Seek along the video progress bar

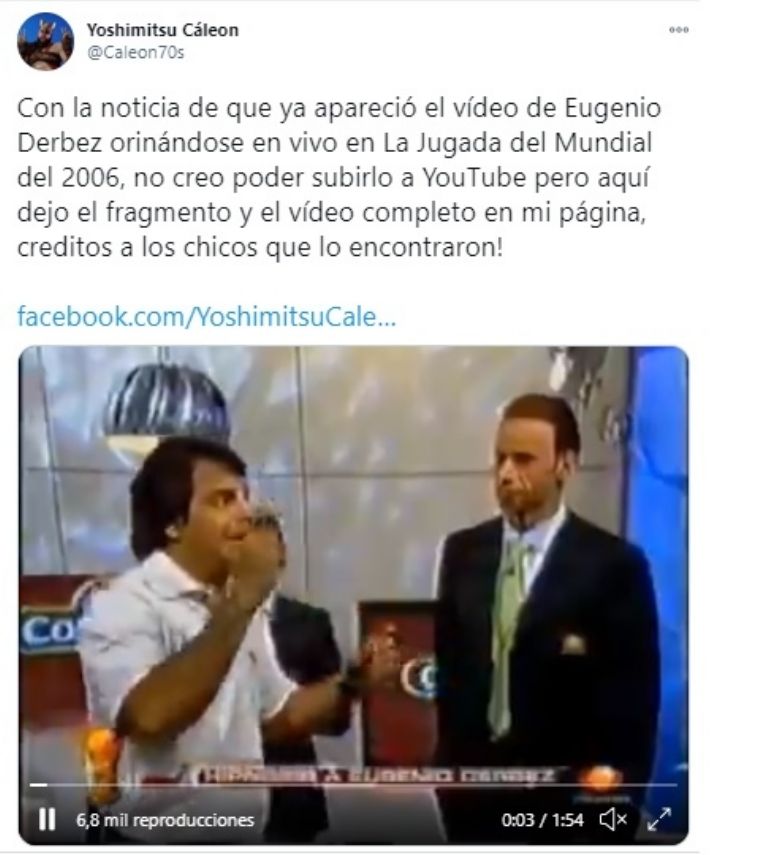pos(350,785)
